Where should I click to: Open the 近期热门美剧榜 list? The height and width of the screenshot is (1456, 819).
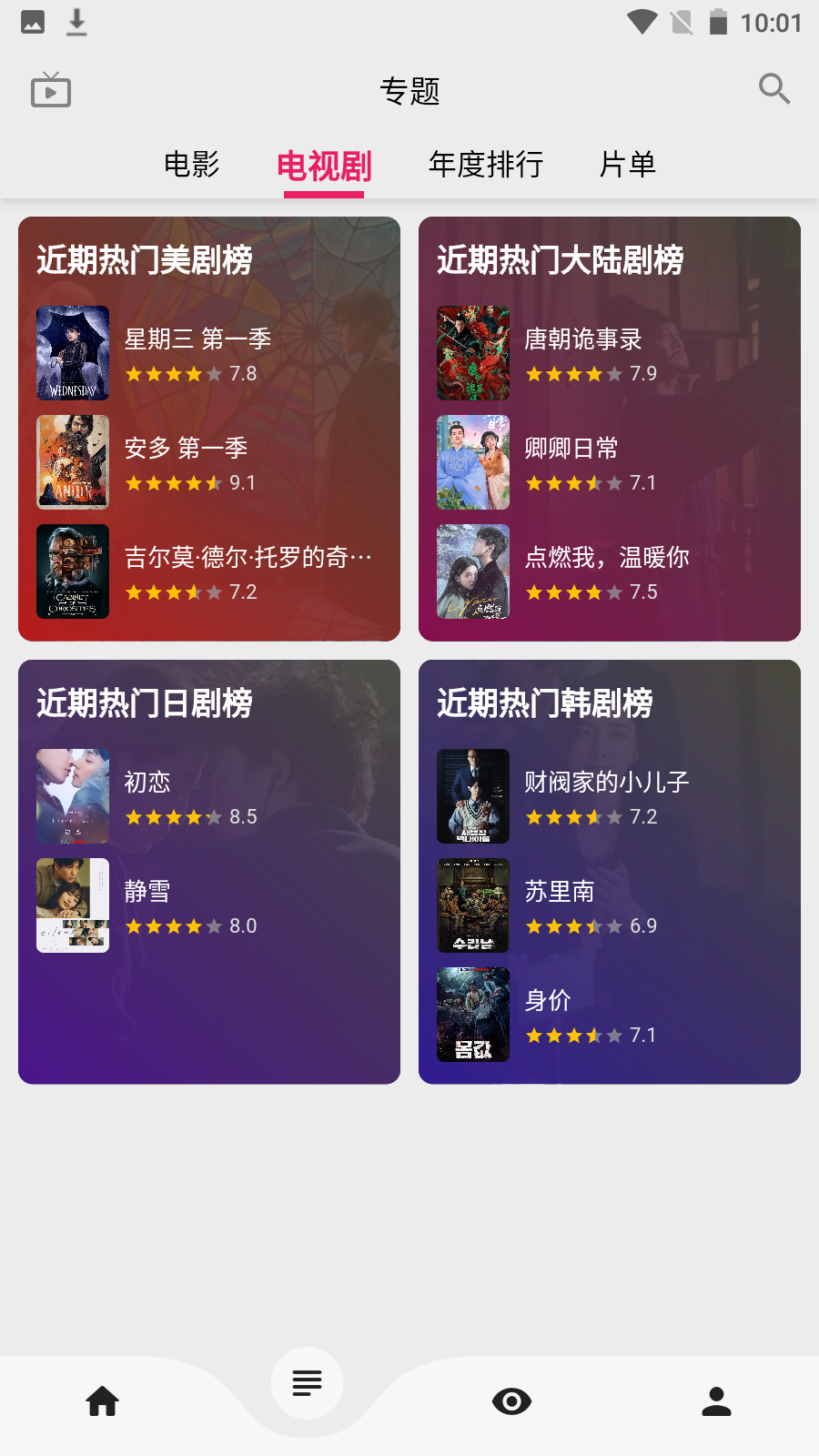coord(145,260)
